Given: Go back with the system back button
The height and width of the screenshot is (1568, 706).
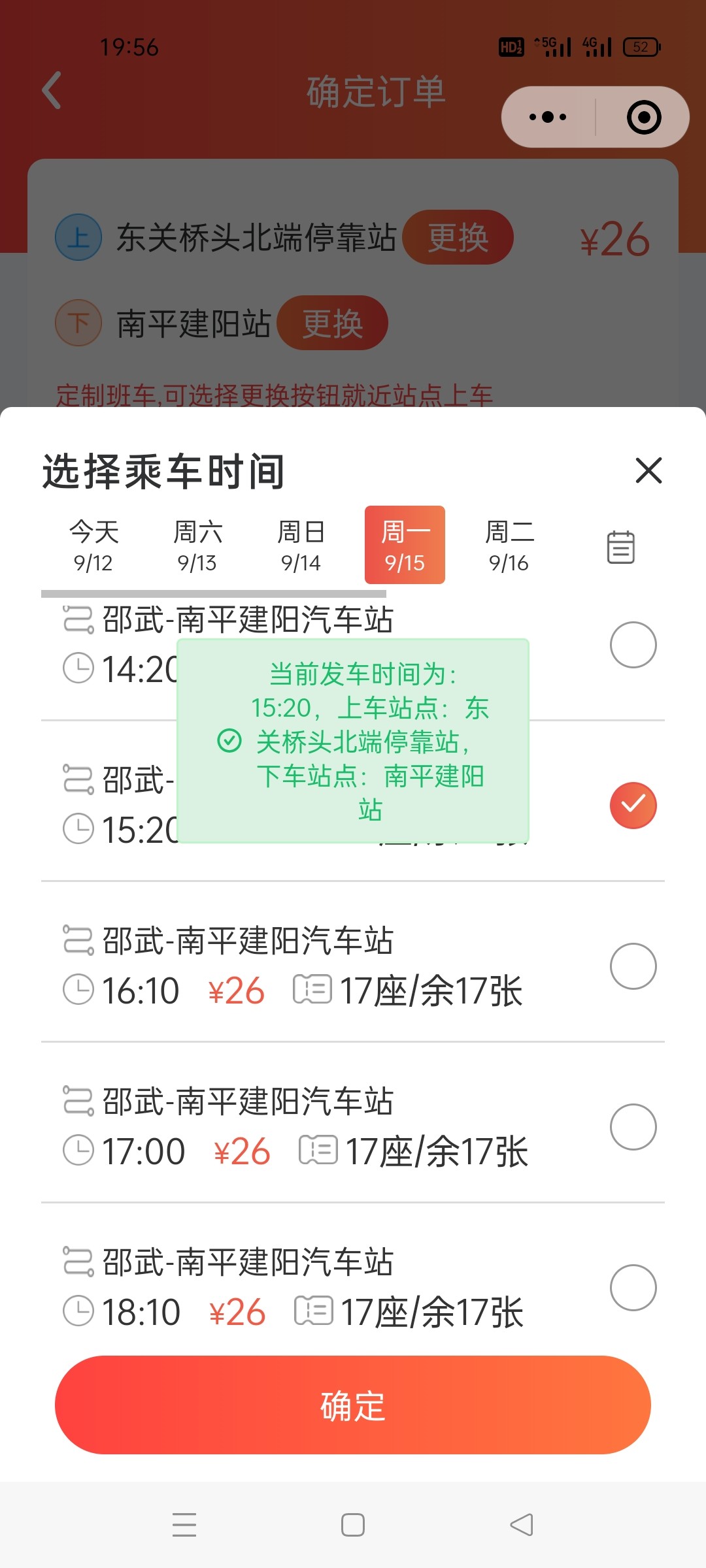Looking at the screenshot, I should click(522, 1526).
